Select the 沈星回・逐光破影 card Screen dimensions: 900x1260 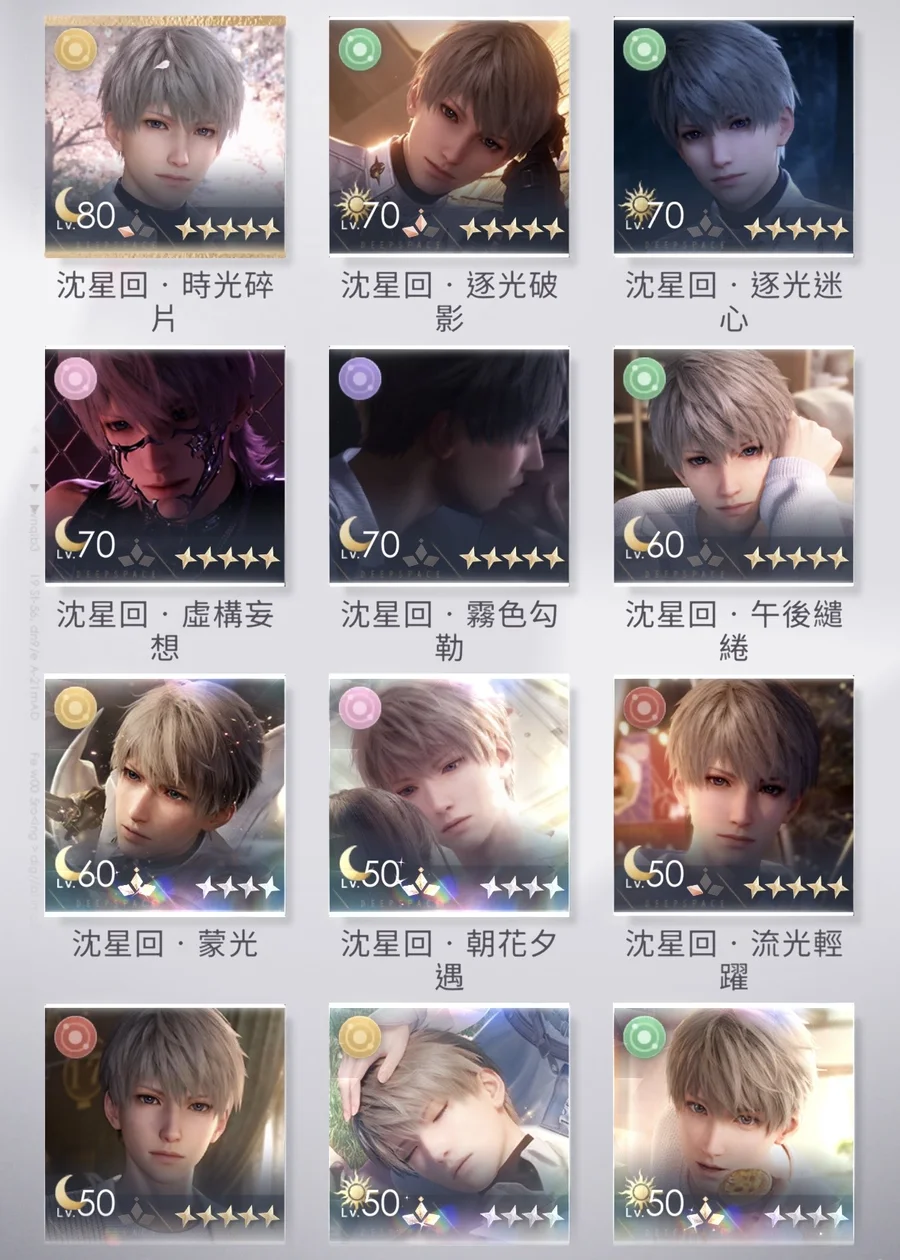pos(449,137)
